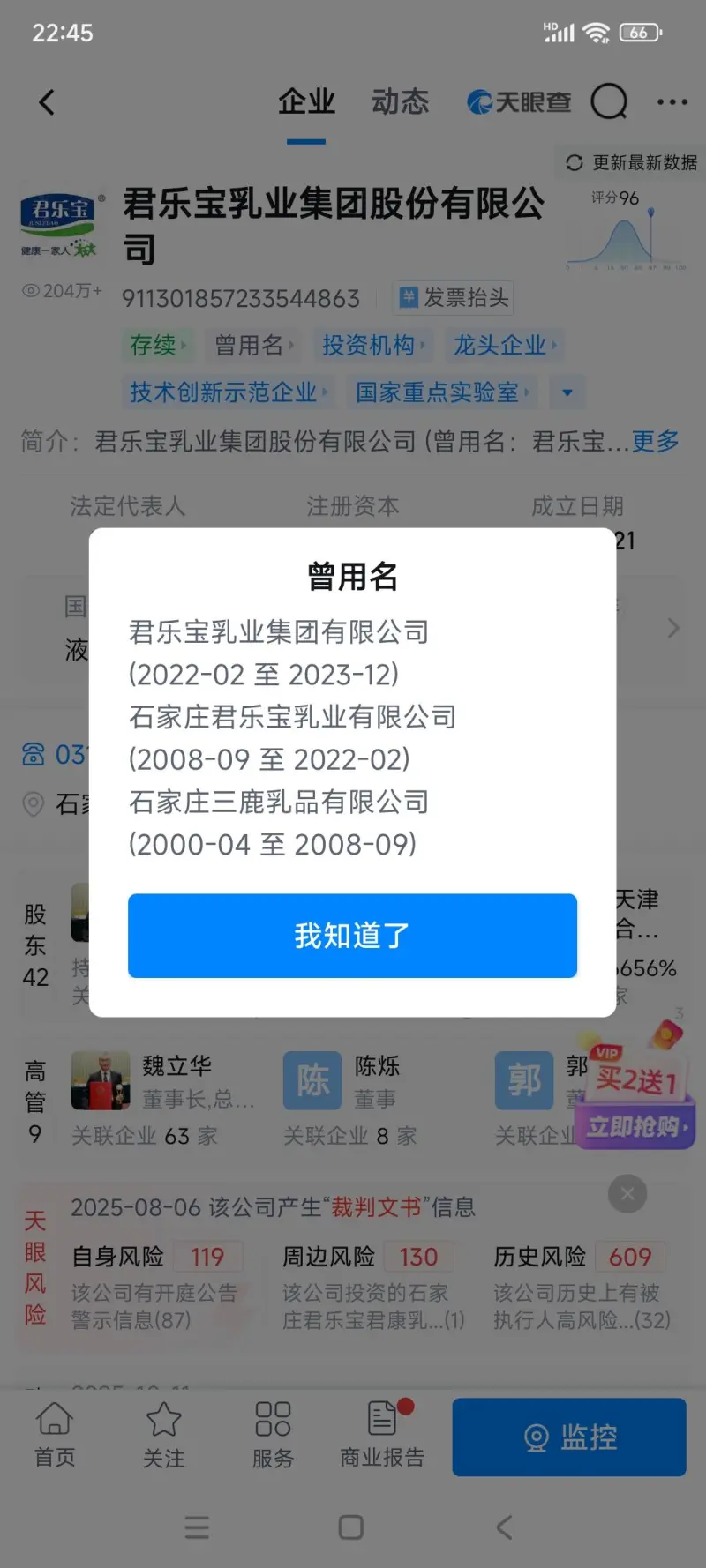
Task: Expand more tags with the dropdown arrow
Action: (x=567, y=392)
